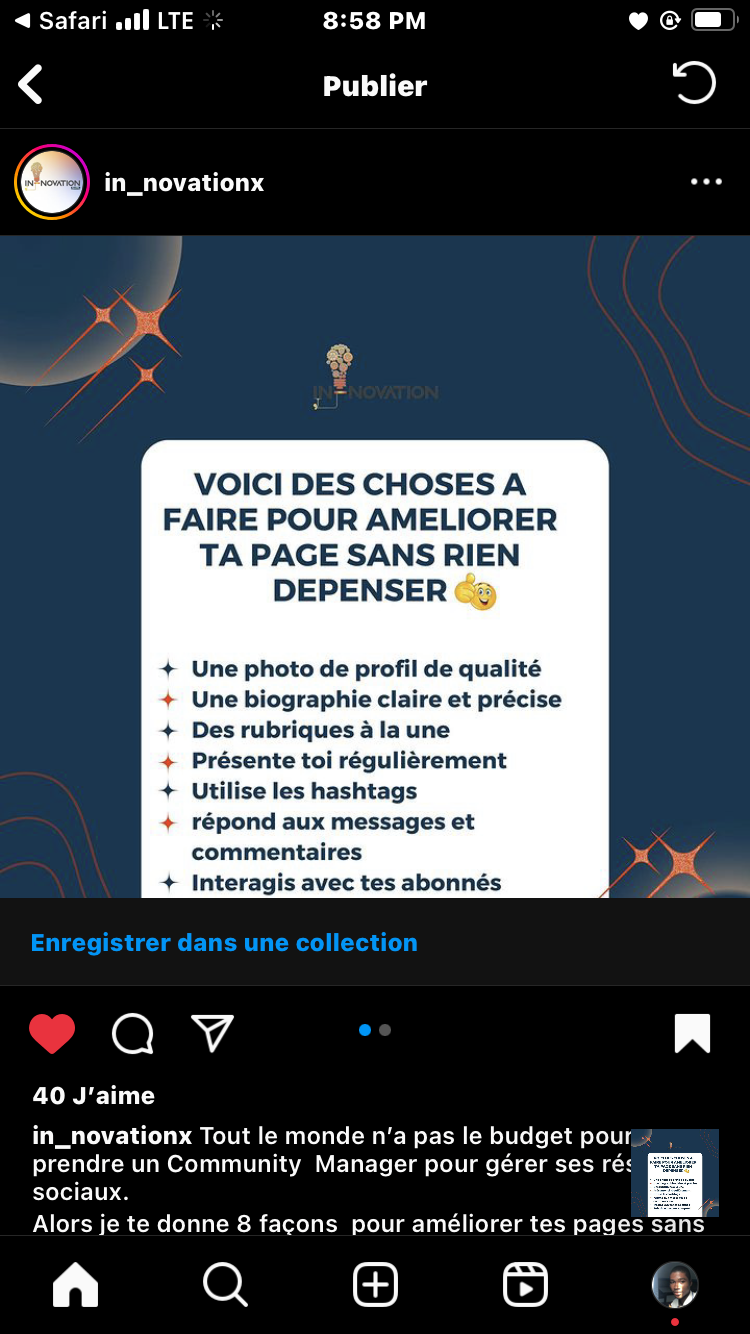Viewport: 750px width, 1334px height.
Task: View the 40 J'aime likes list
Action: point(94,1095)
